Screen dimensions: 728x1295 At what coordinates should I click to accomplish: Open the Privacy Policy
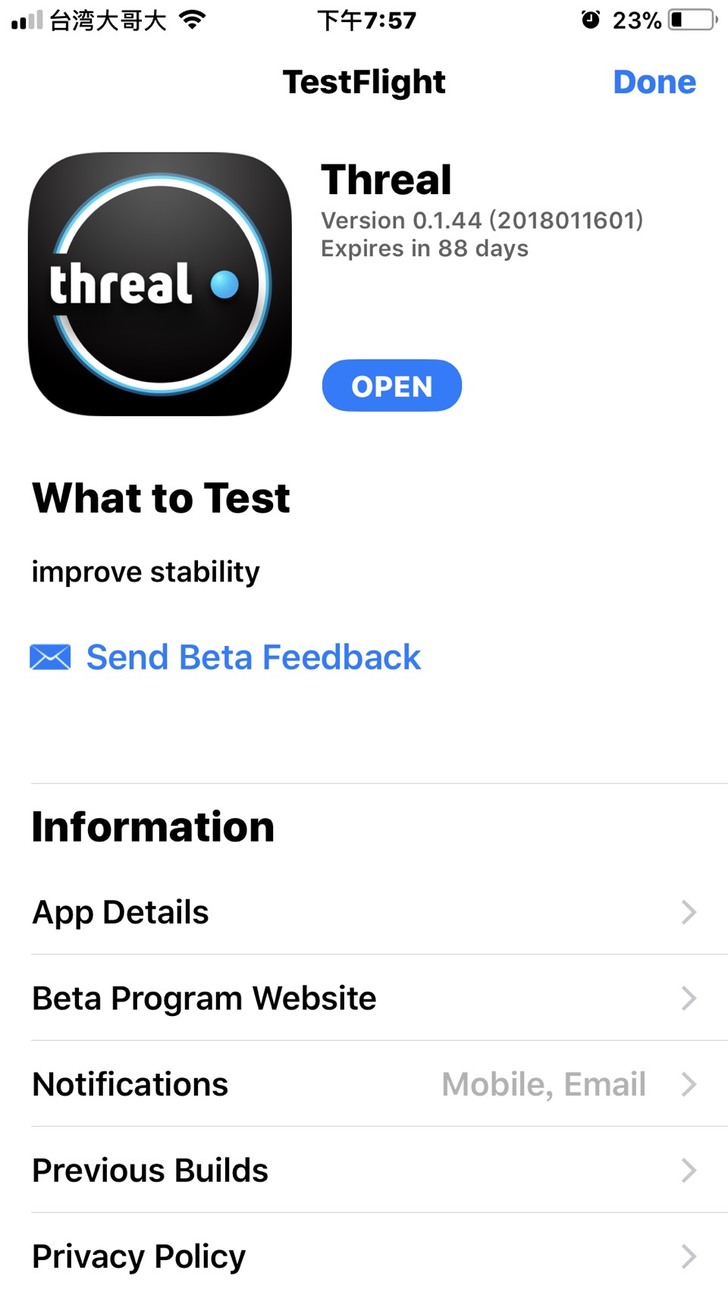coord(364,1256)
